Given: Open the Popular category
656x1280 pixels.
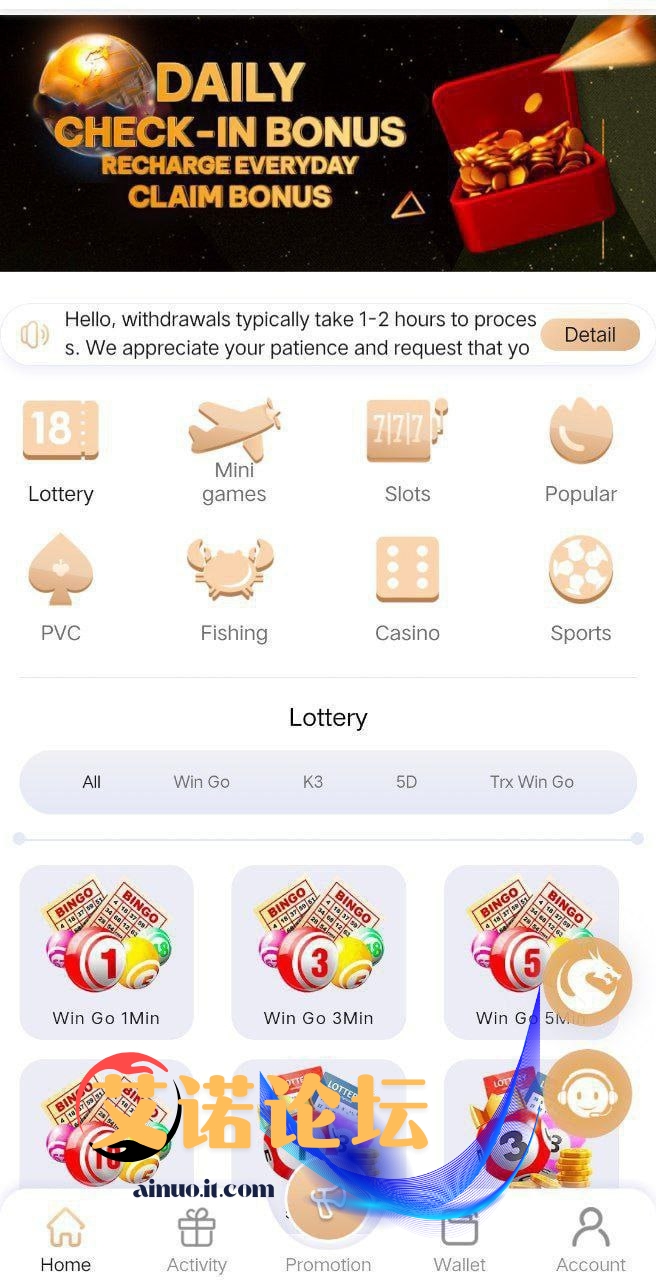Looking at the screenshot, I should coord(581,452).
